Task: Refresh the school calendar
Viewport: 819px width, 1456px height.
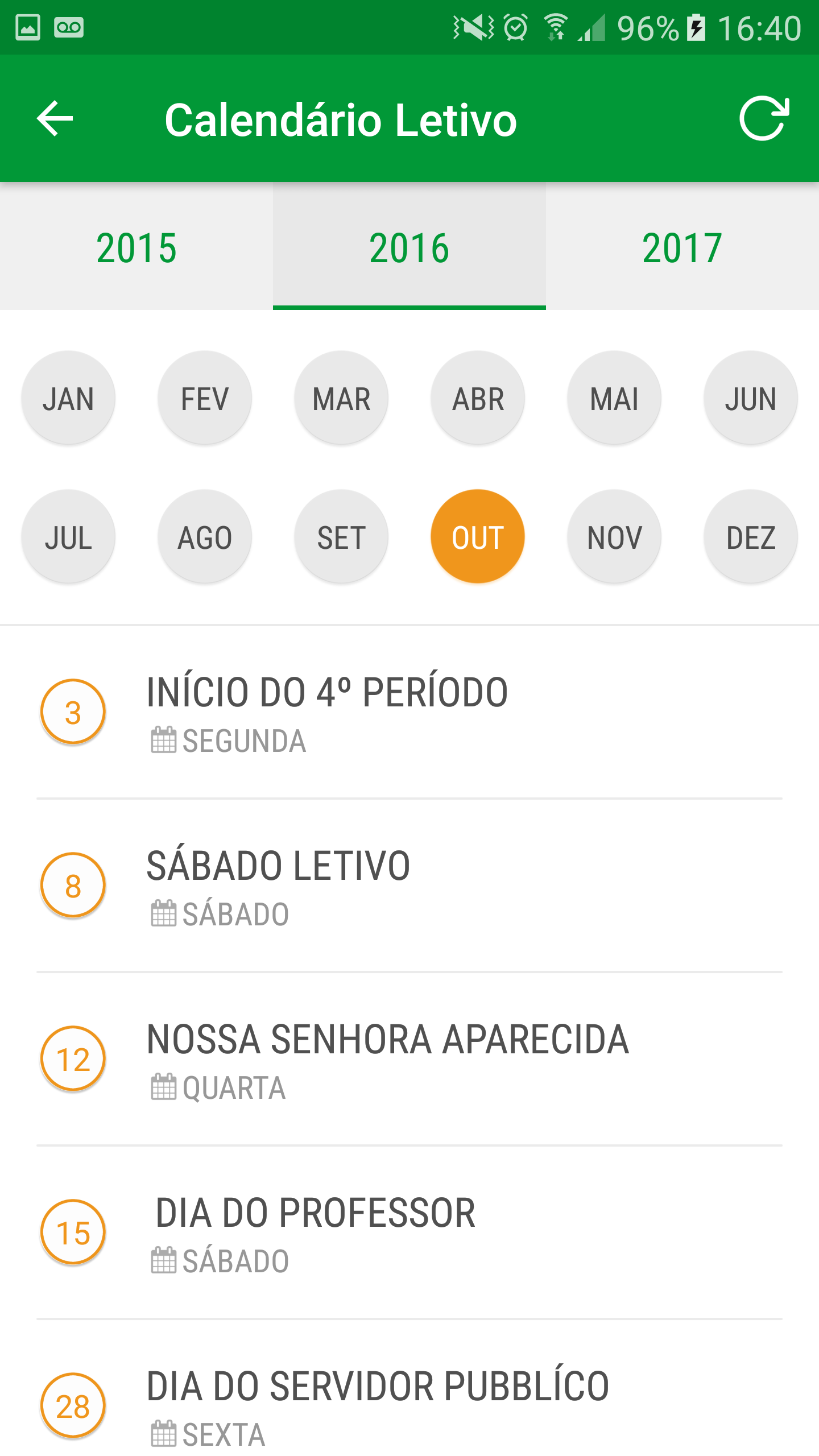Action: (764, 118)
